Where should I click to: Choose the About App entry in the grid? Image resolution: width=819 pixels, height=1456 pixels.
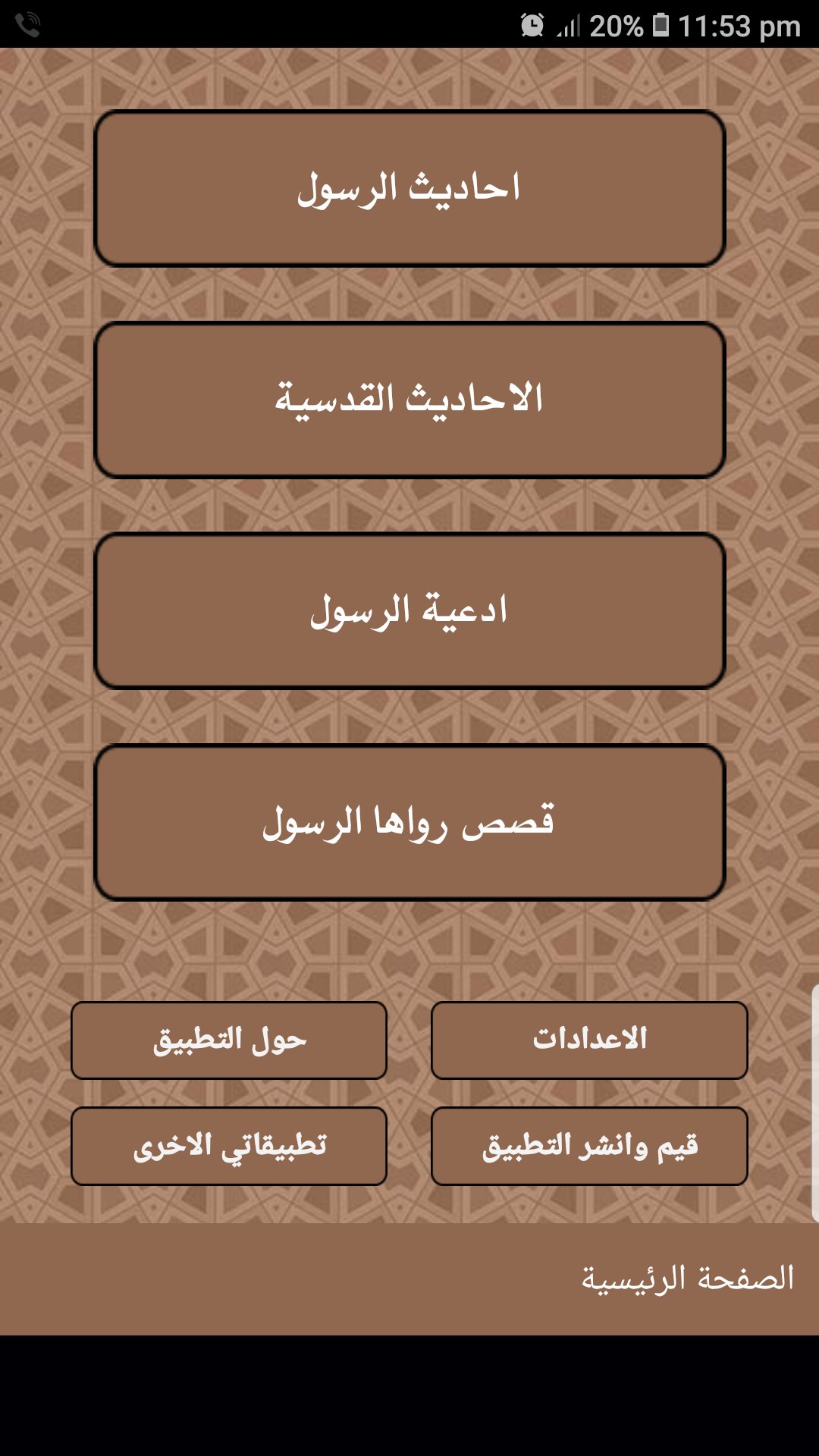click(229, 1040)
